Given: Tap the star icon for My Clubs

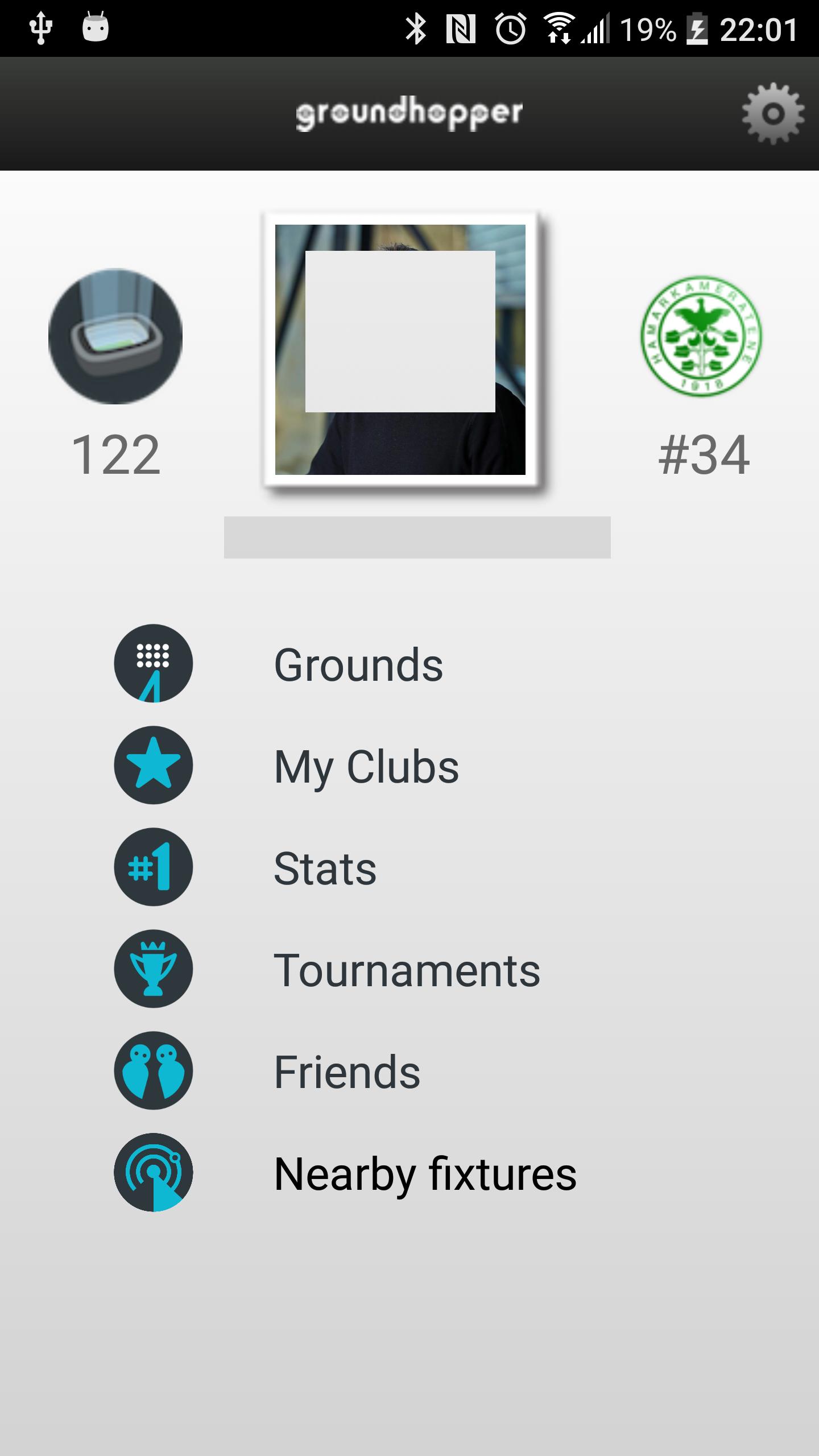Looking at the screenshot, I should pos(152,766).
